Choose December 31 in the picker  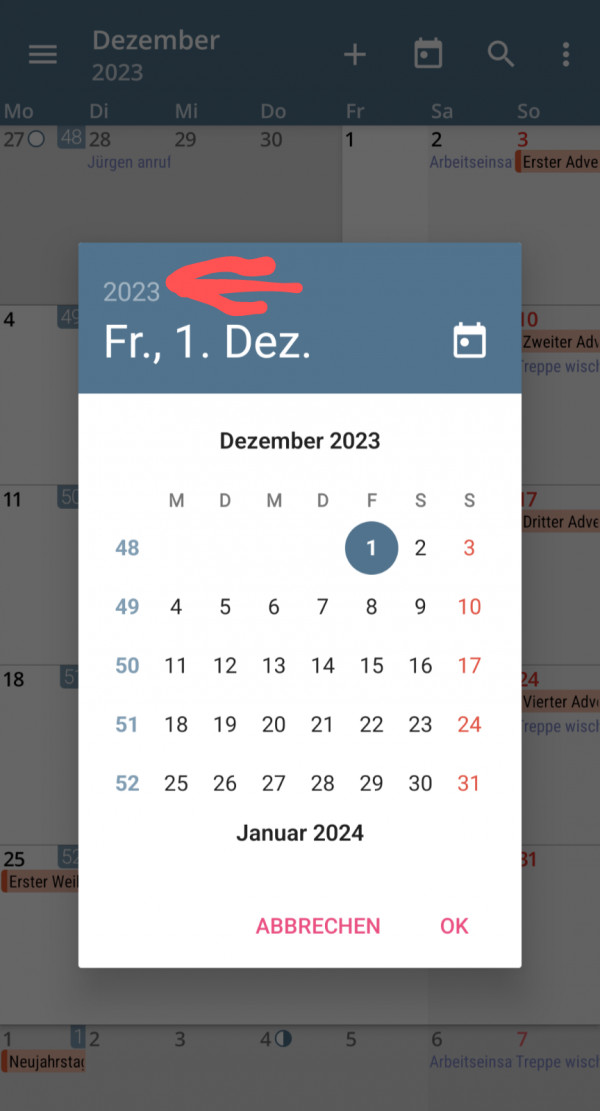point(469,783)
